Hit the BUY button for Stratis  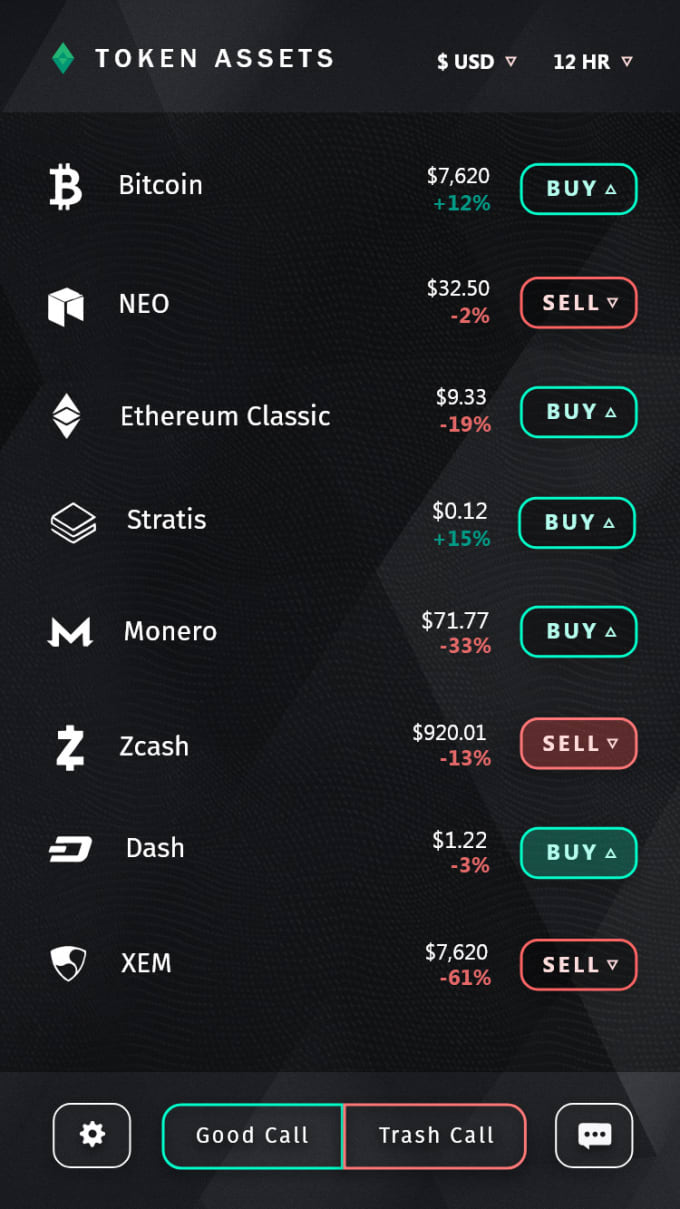[x=576, y=523]
